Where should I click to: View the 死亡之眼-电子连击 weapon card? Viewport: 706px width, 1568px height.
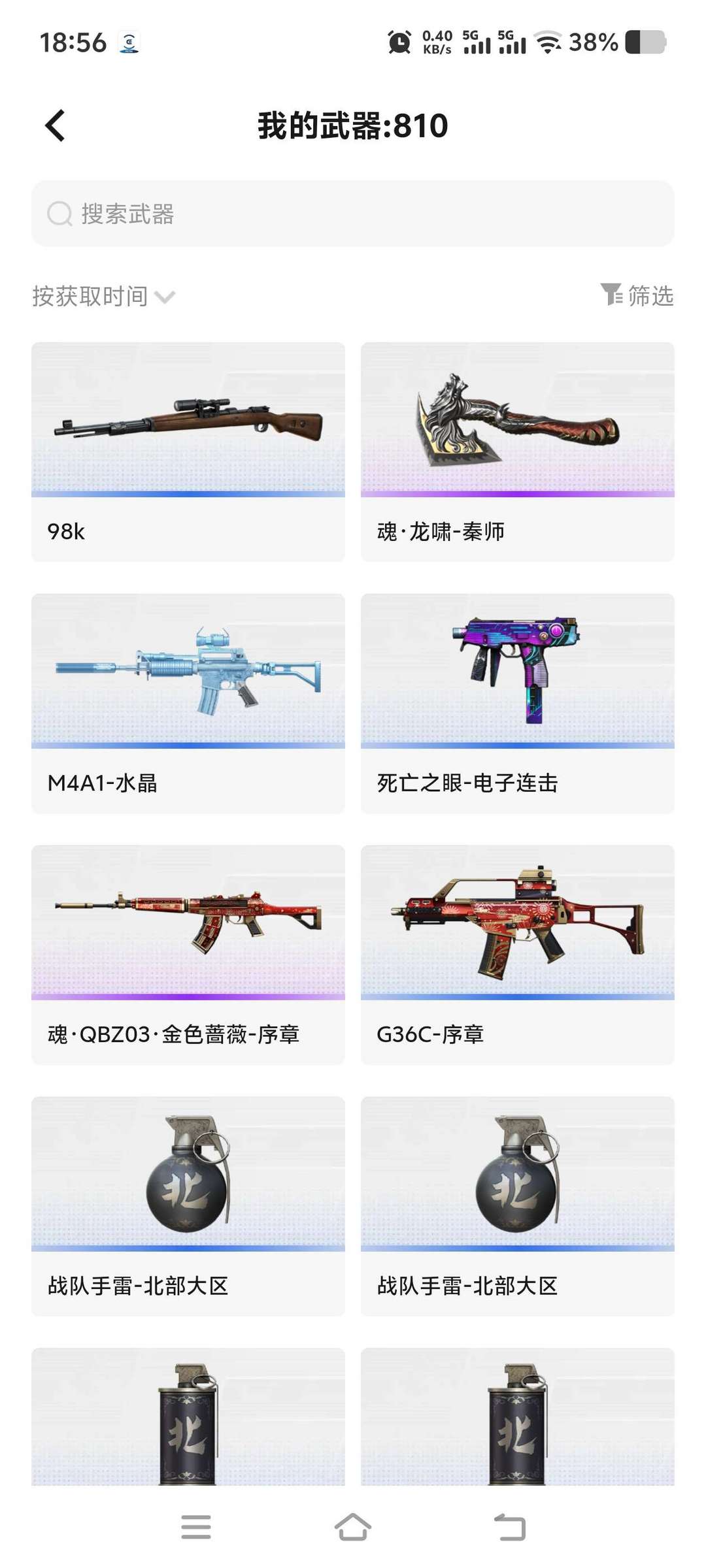[517, 702]
